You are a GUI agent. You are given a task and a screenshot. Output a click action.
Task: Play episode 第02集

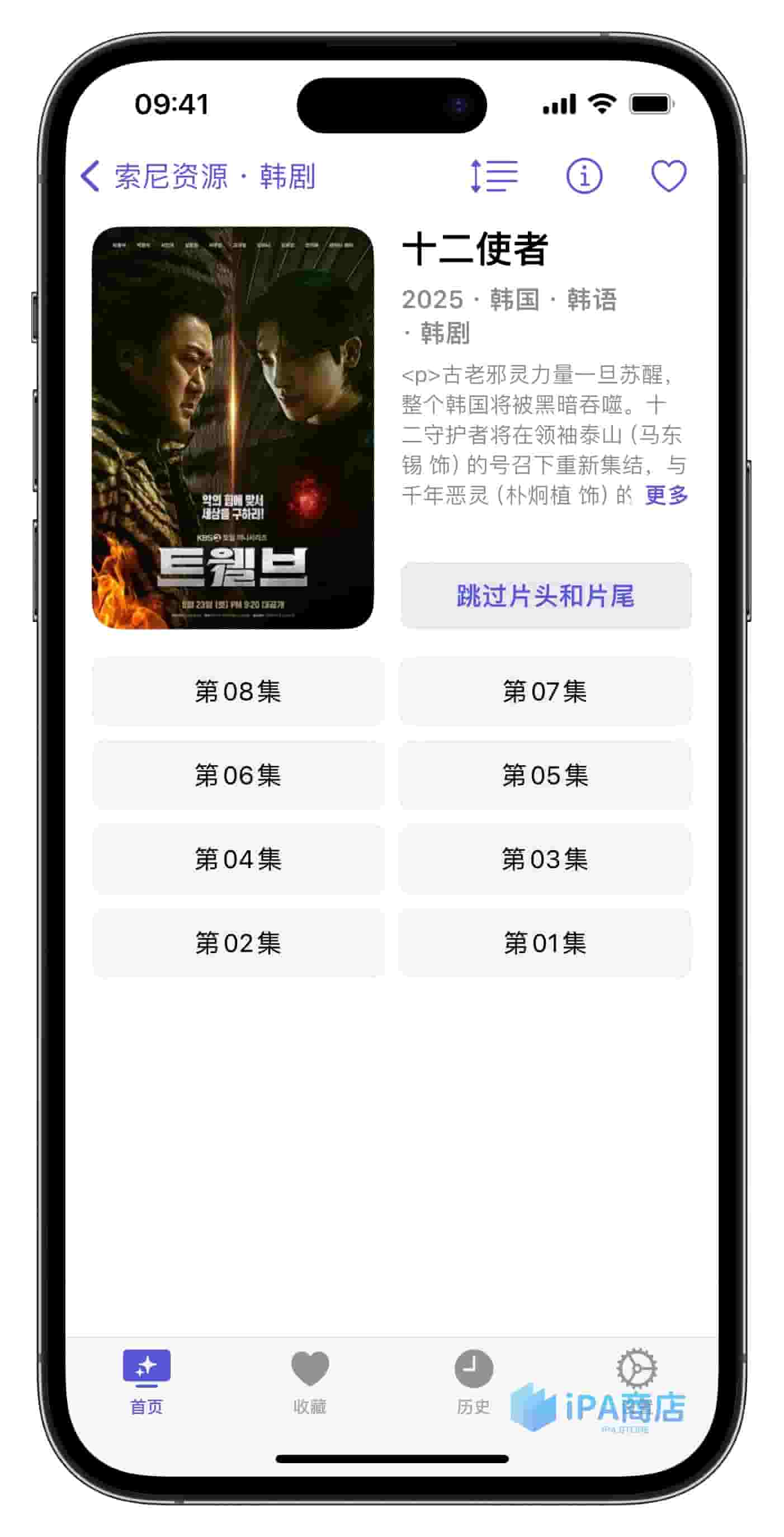pyautogui.click(x=238, y=944)
